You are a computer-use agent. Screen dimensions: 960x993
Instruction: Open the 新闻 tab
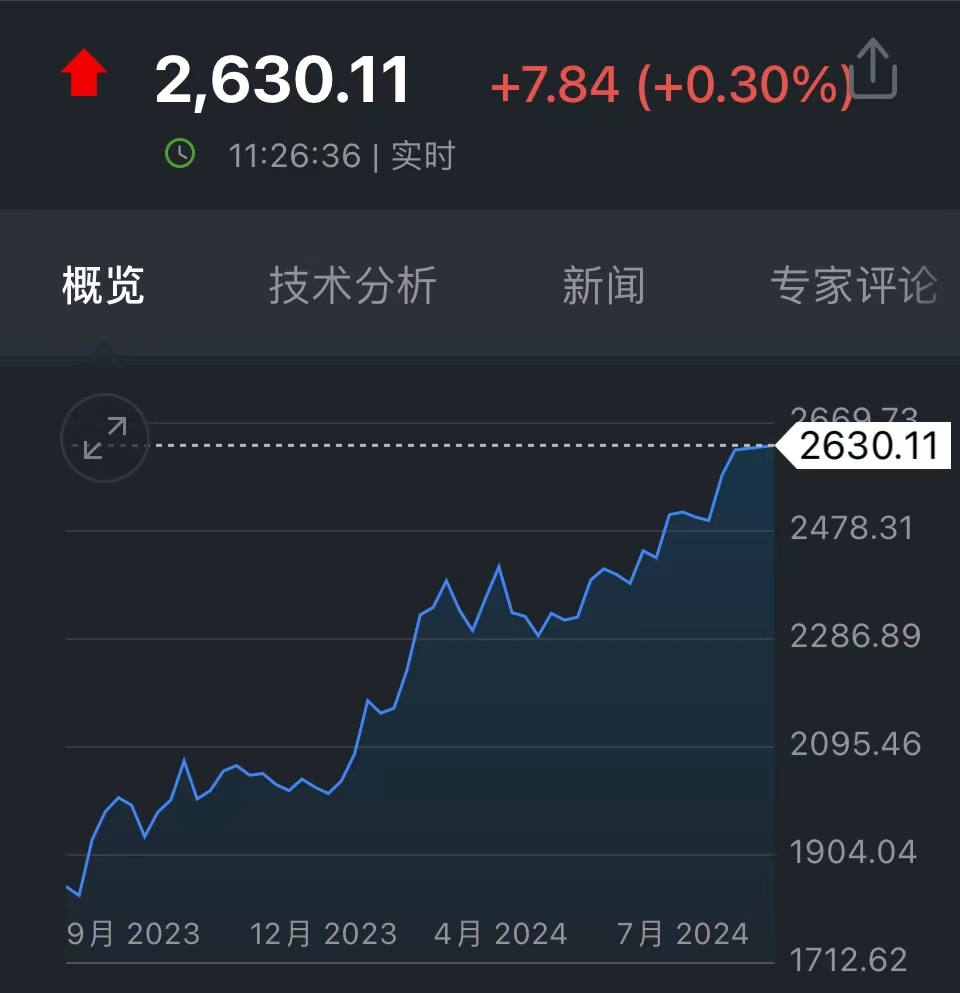tap(603, 286)
